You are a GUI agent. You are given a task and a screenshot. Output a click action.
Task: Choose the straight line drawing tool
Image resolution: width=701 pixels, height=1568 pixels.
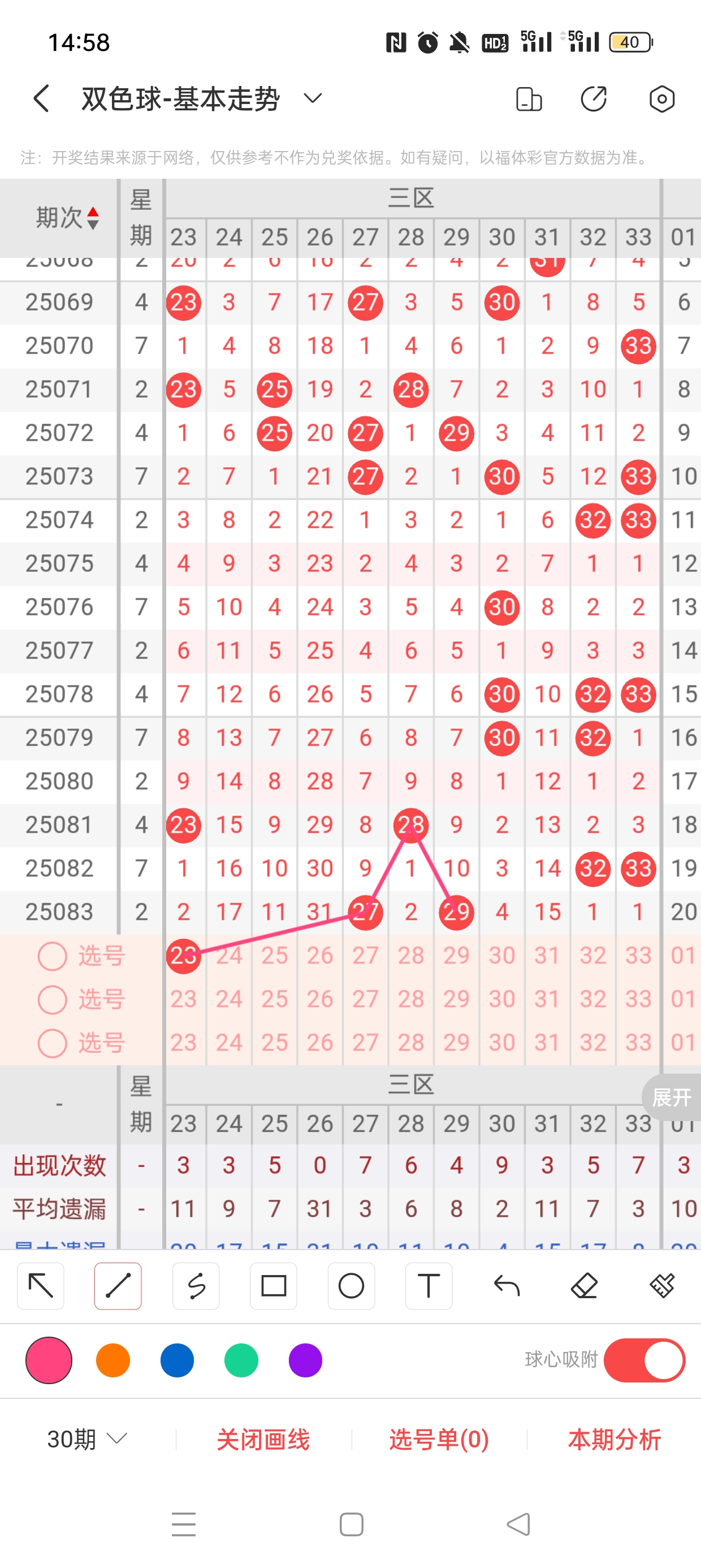pyautogui.click(x=118, y=1286)
